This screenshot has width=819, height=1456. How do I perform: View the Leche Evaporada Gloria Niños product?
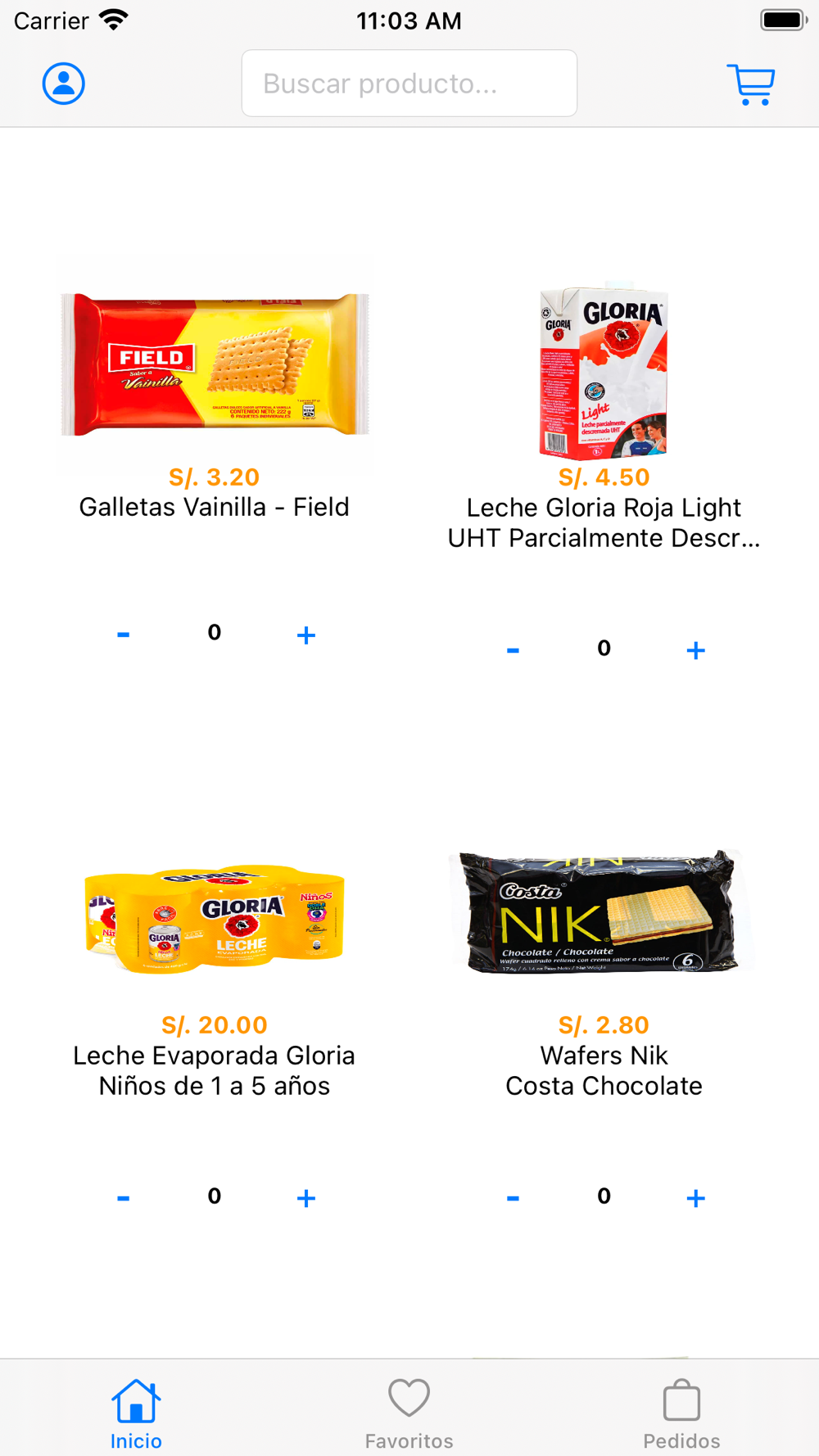[x=215, y=917]
